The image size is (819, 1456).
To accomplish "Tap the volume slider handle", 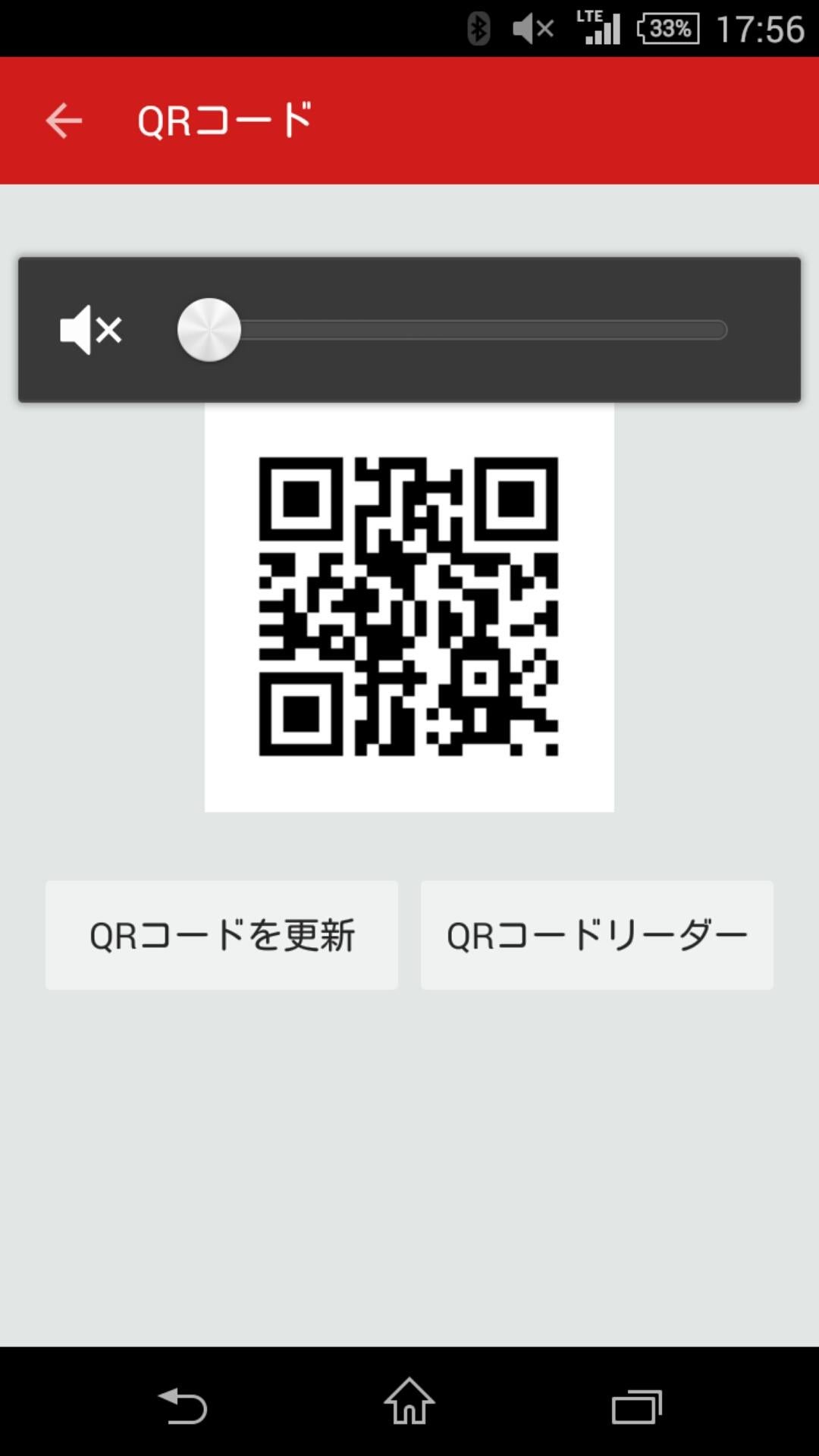I will click(209, 329).
